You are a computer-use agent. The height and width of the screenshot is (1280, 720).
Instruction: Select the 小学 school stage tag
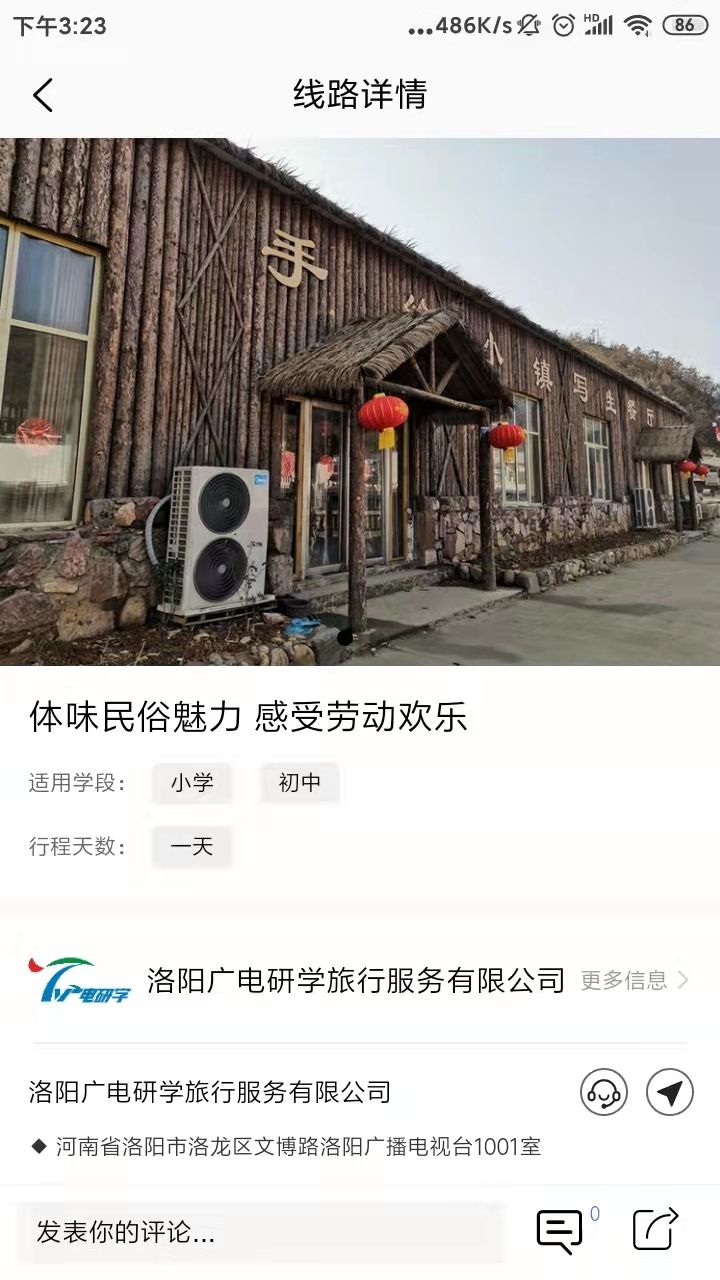click(x=192, y=784)
